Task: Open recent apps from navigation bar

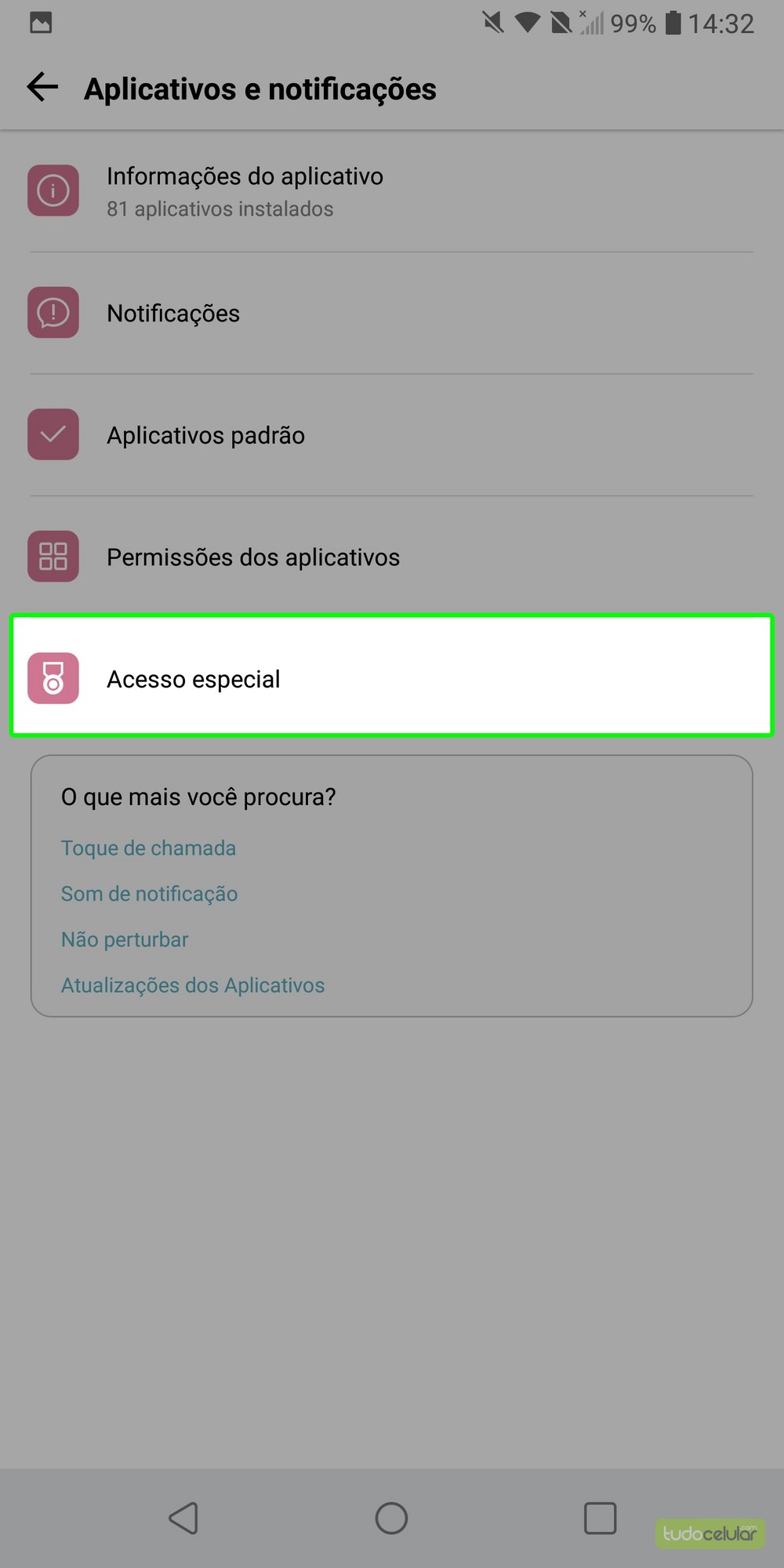Action: [x=600, y=1519]
